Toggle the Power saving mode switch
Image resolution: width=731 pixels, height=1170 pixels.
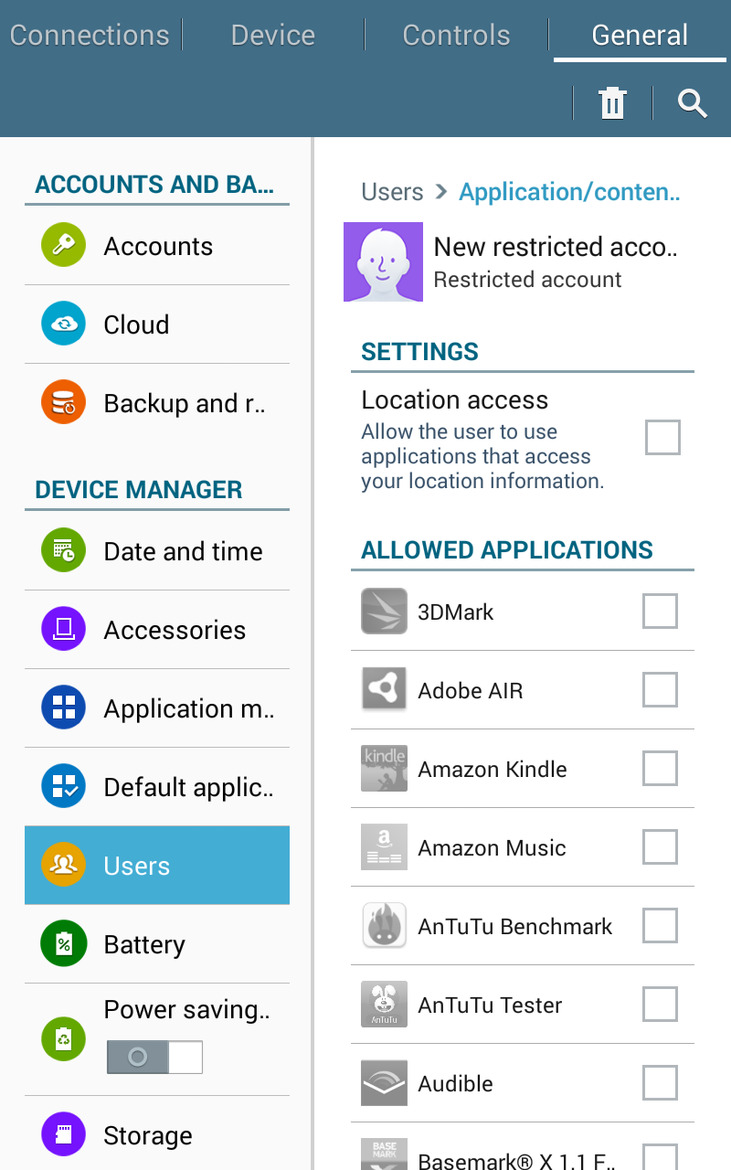pyautogui.click(x=155, y=1057)
